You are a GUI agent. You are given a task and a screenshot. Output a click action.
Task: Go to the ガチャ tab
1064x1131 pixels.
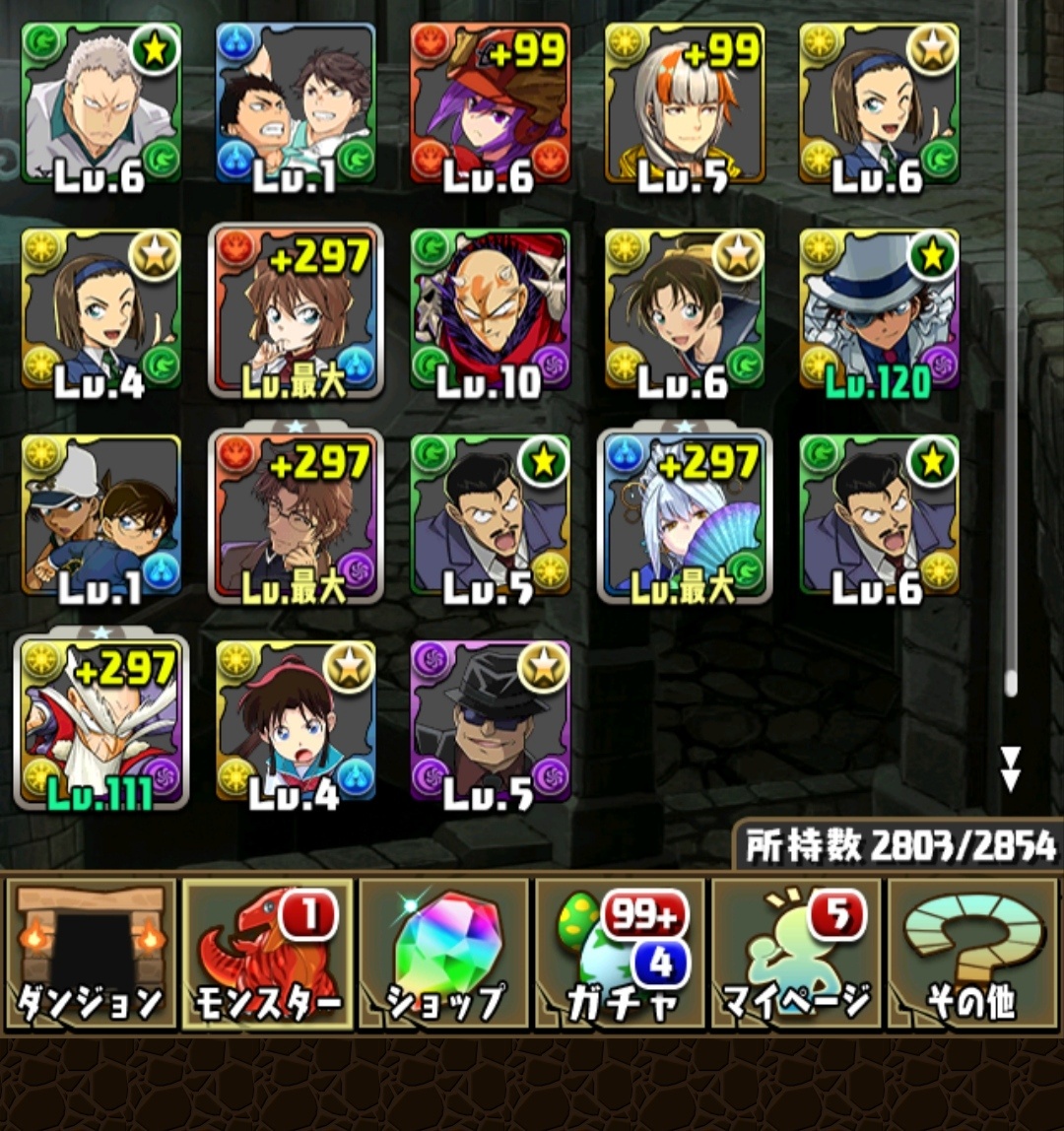click(x=621, y=952)
